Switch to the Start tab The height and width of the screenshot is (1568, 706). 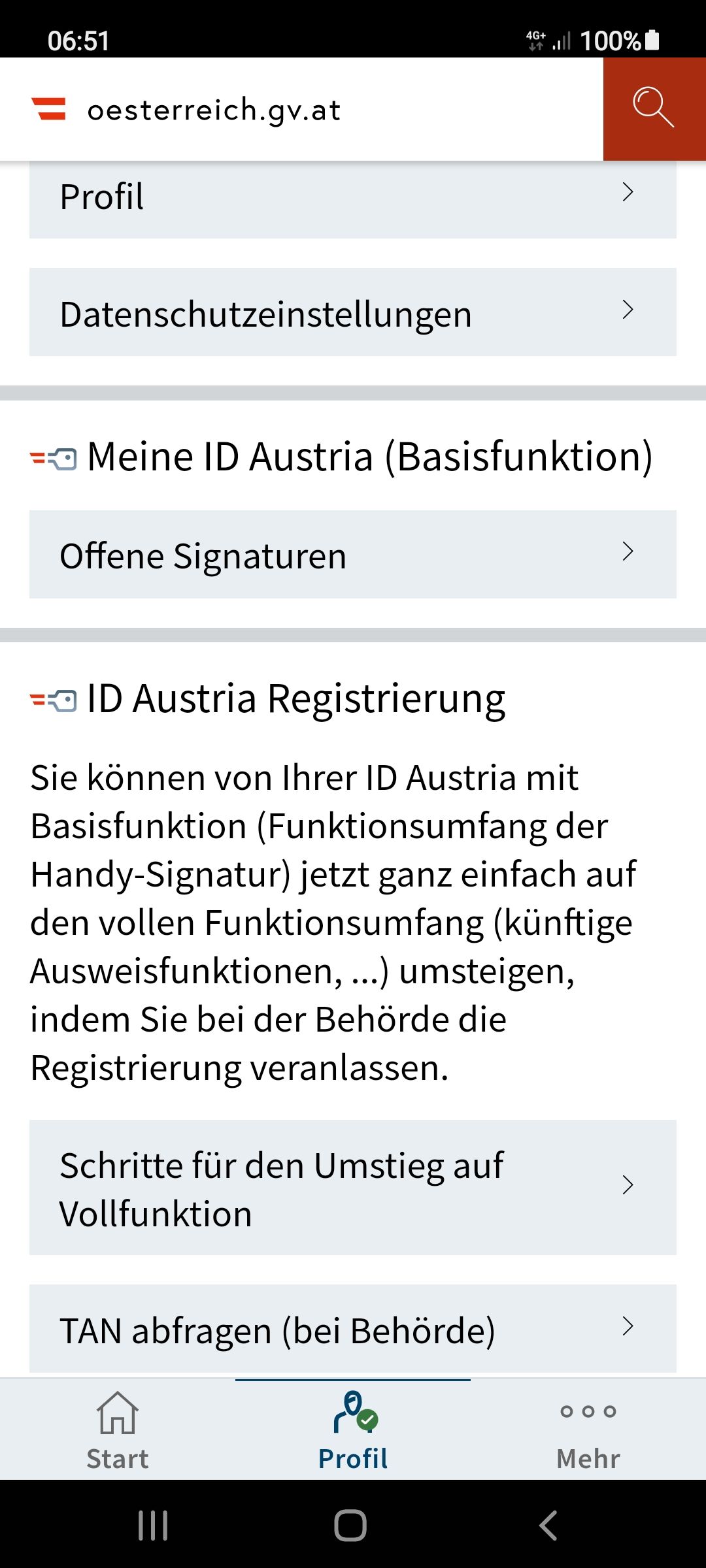(118, 1431)
